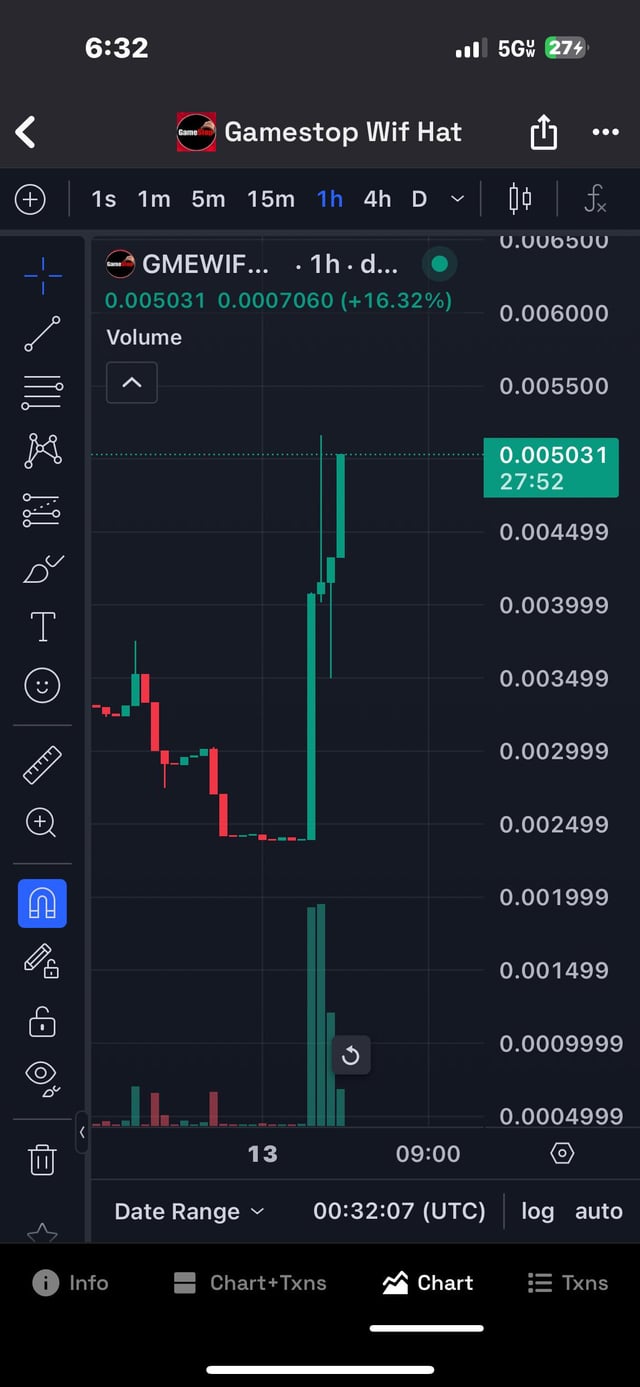Open the candlestick chart type selector
This screenshot has height=1387, width=640.
pyautogui.click(x=520, y=199)
